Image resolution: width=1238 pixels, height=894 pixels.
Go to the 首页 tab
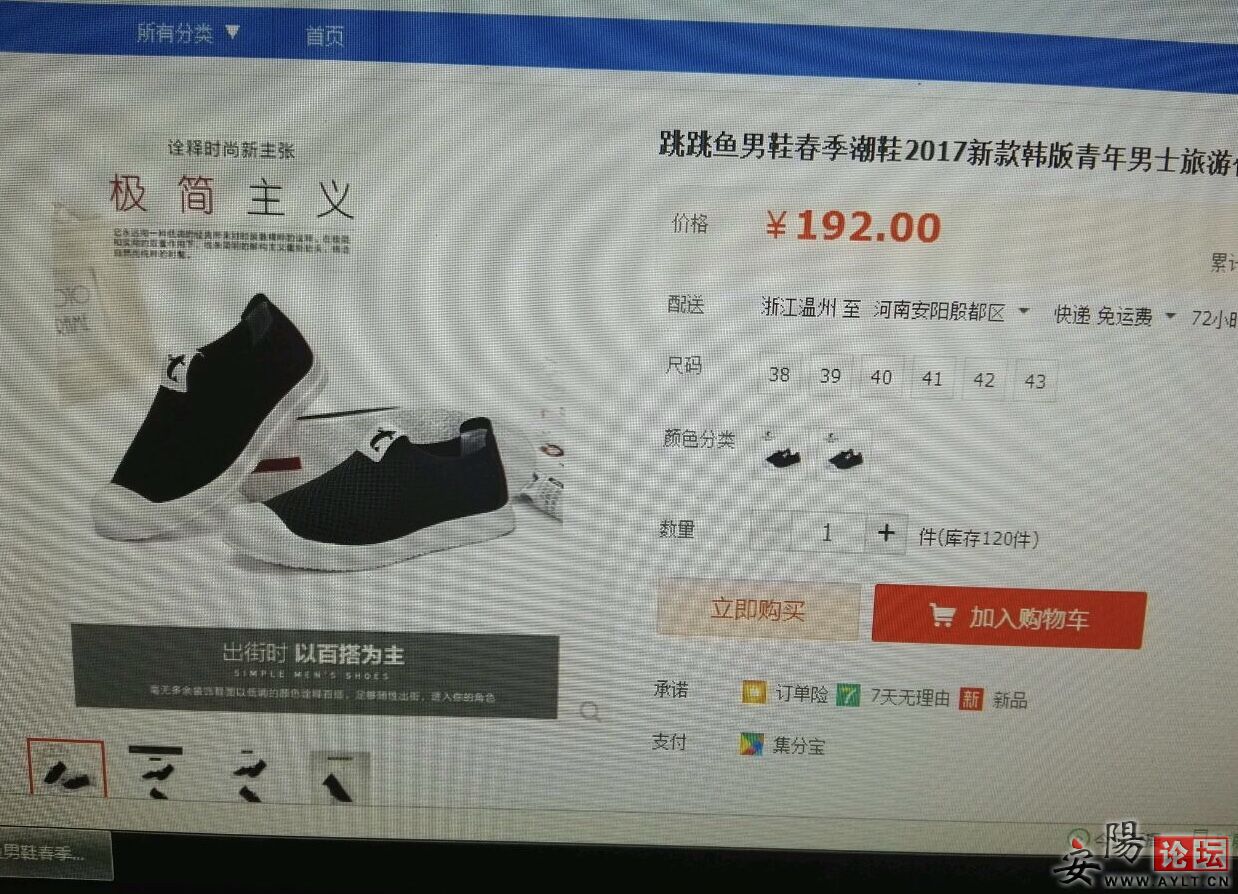(325, 37)
